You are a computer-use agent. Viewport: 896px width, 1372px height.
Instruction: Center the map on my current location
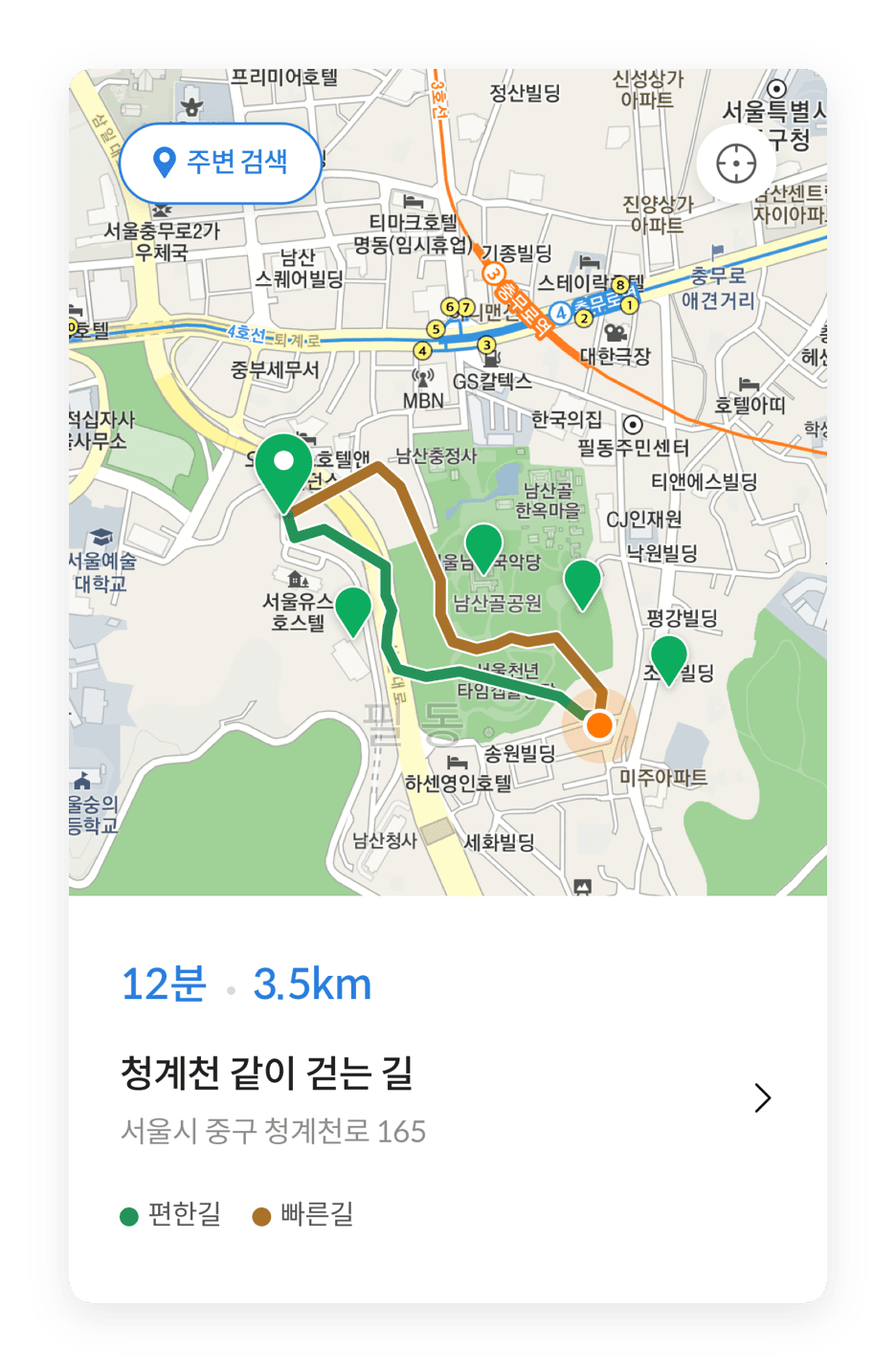coord(735,164)
